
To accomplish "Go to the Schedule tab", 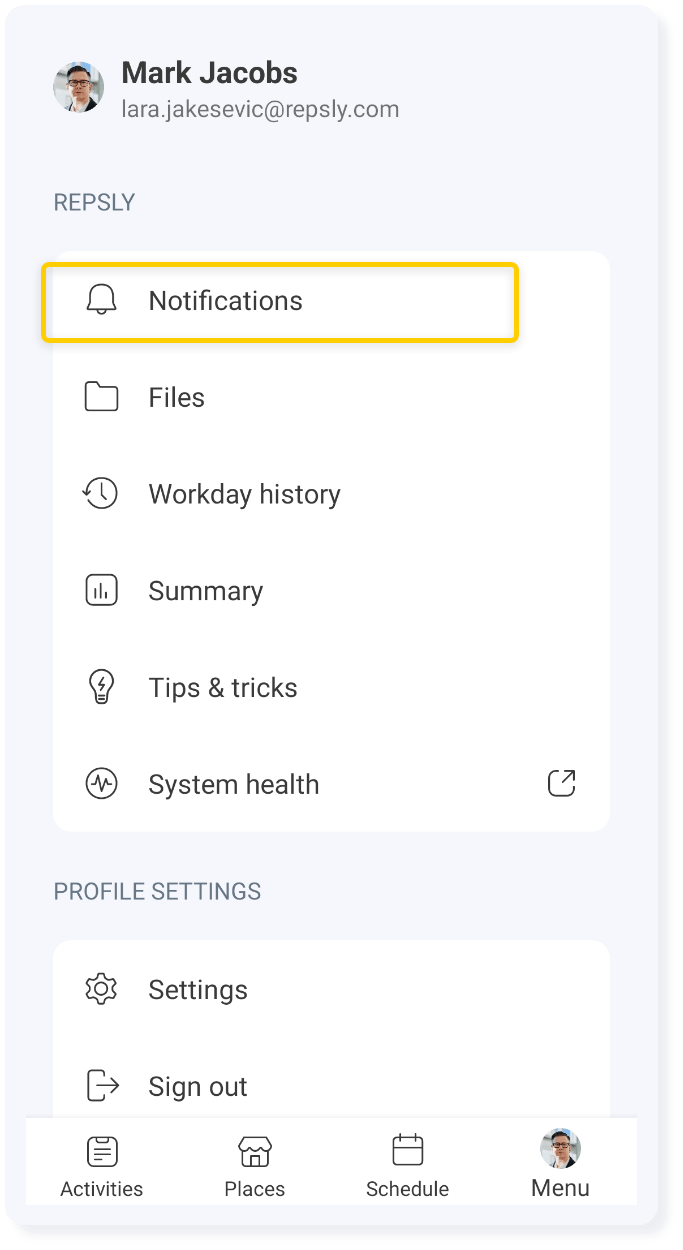I will tap(407, 1166).
